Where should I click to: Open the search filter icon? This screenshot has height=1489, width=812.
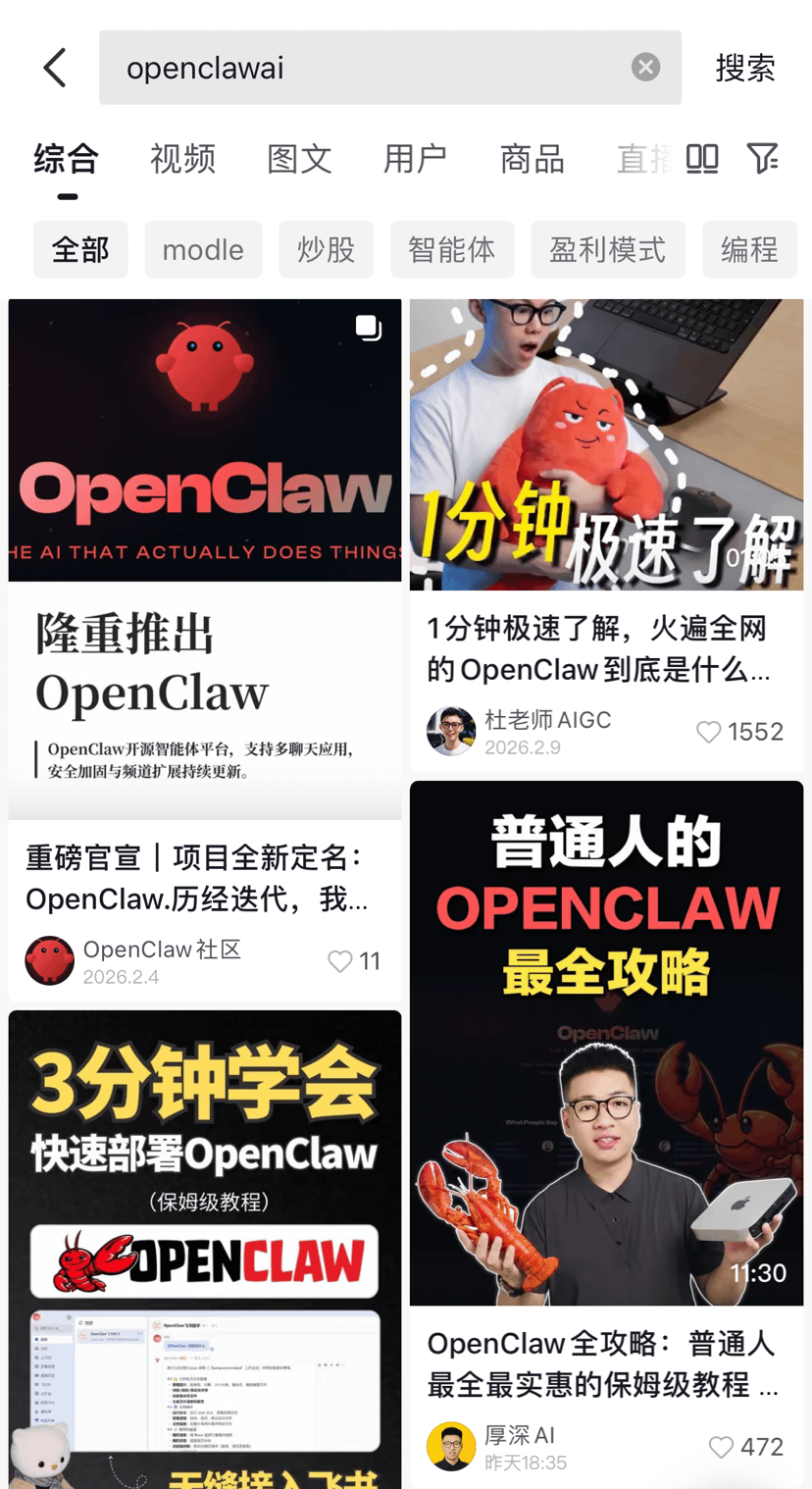click(762, 158)
